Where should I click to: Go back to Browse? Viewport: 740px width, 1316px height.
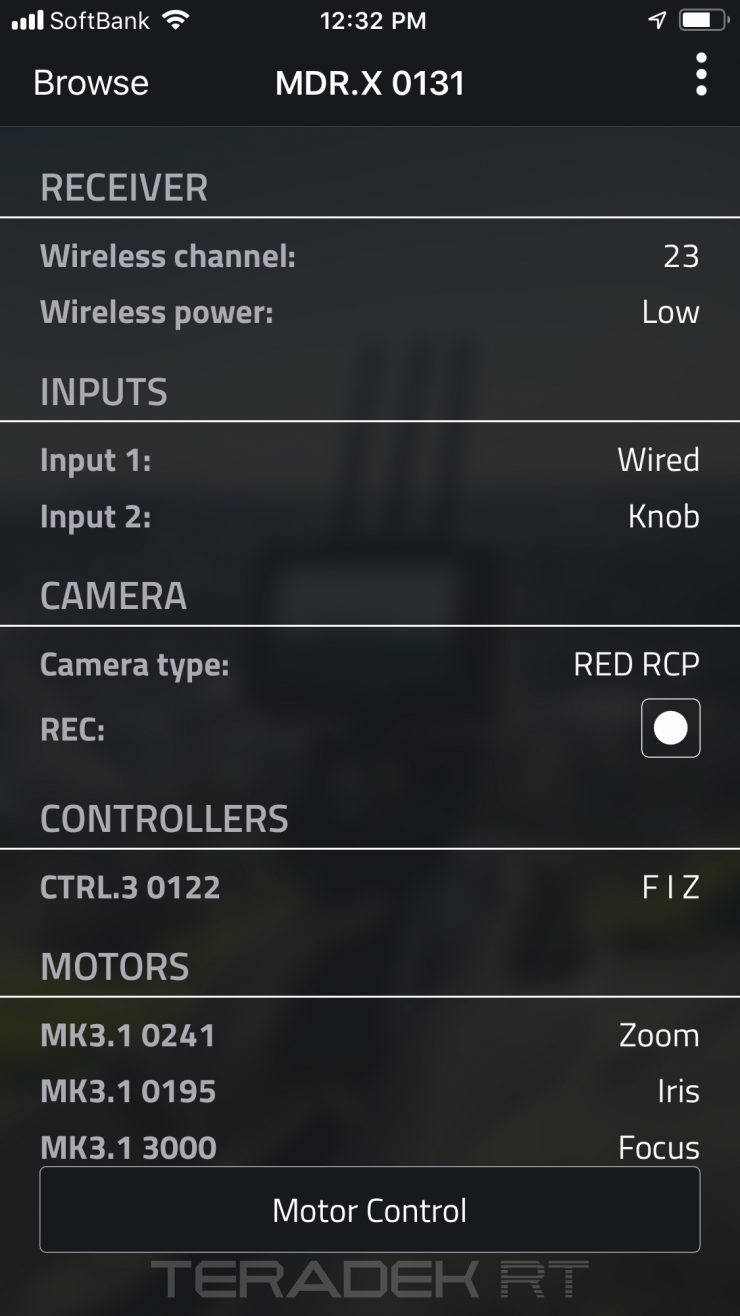pyautogui.click(x=91, y=83)
